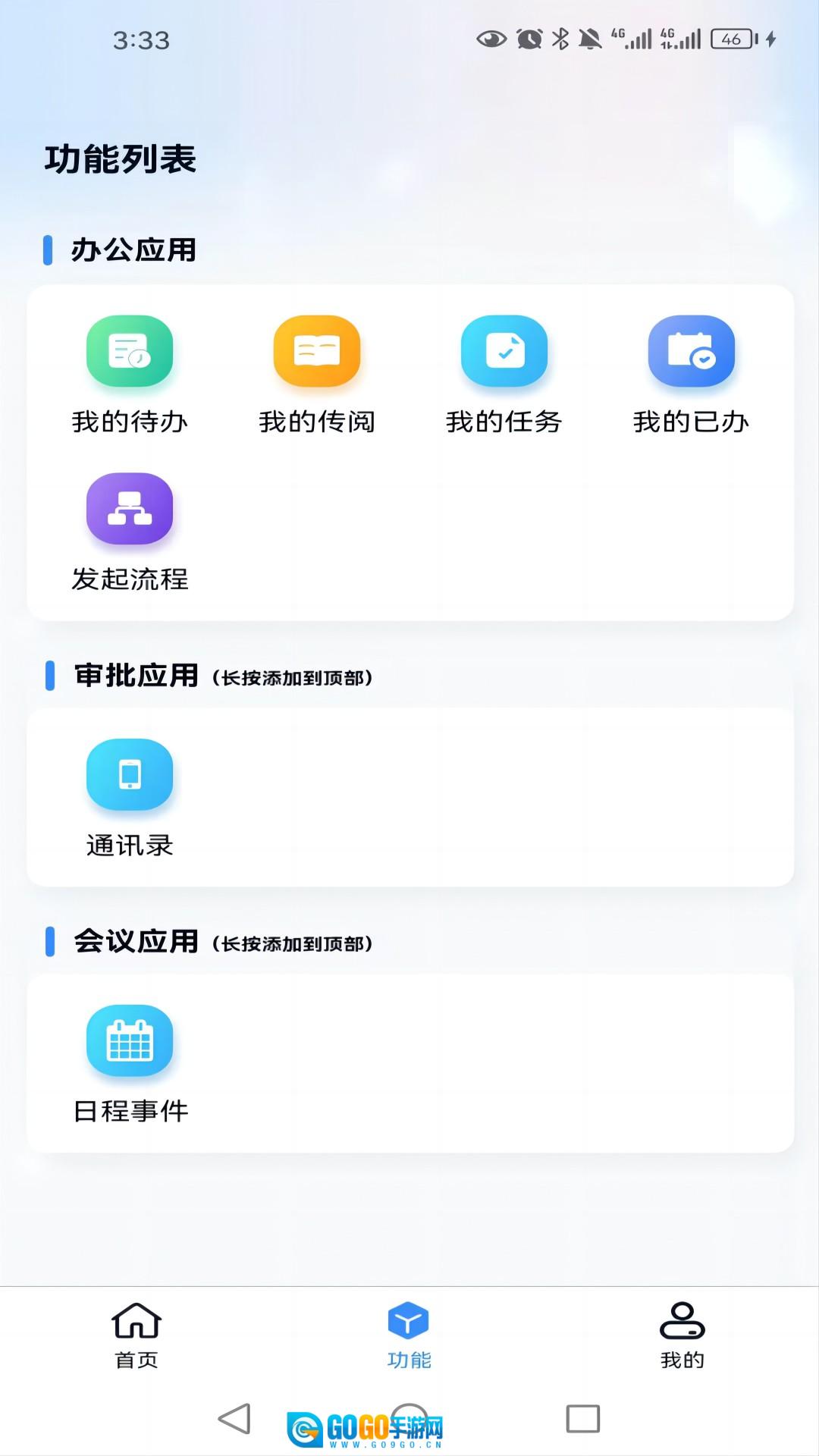Launch 发起流程 (Start Process)
This screenshot has height=1456, width=819.
coord(130,509)
